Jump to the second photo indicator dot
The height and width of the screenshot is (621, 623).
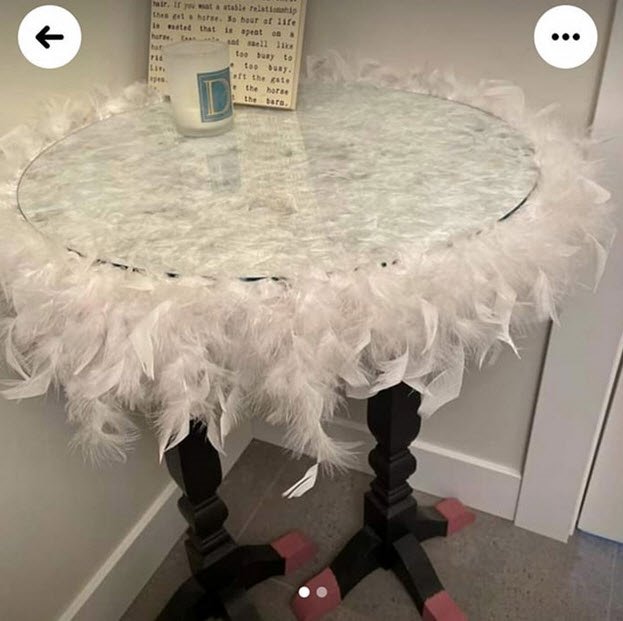click(322, 592)
